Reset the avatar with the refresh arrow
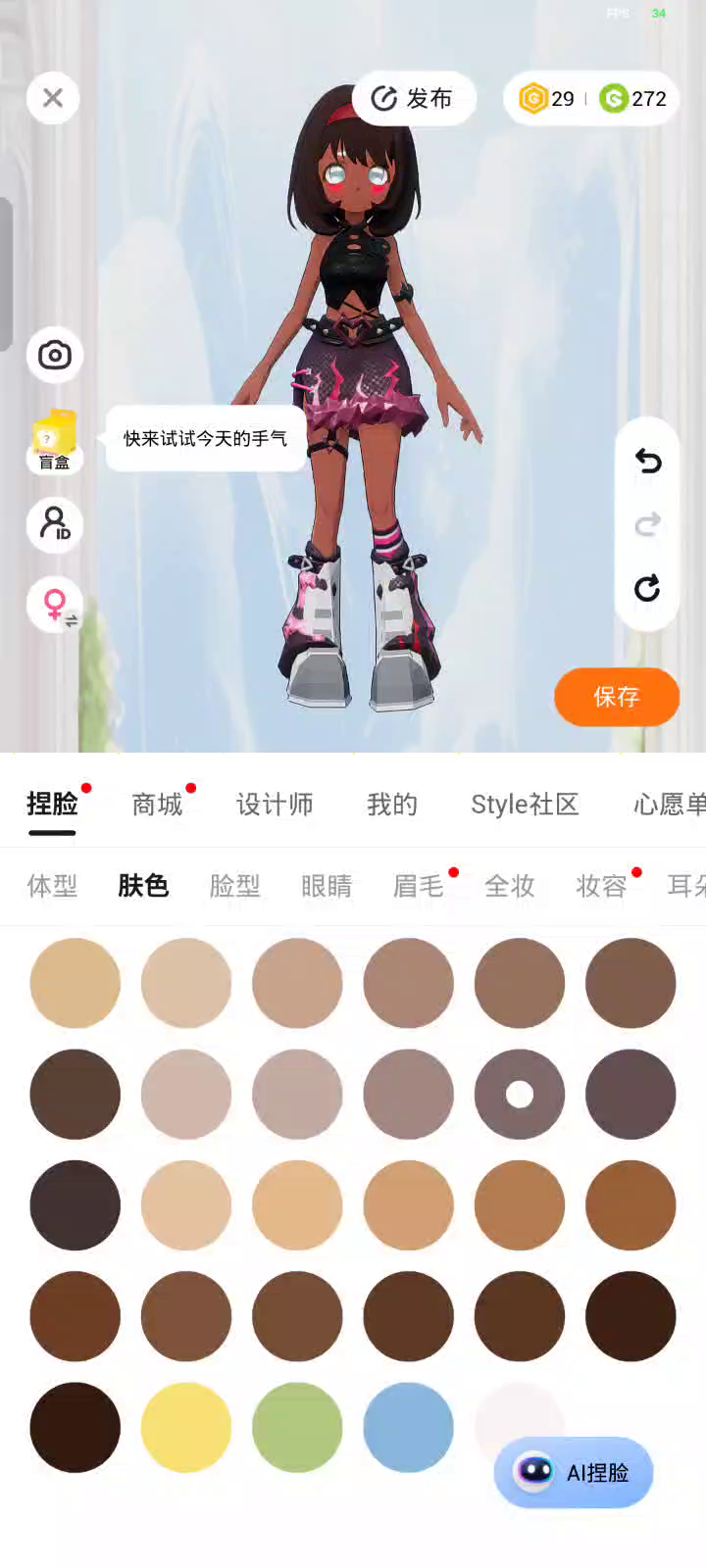This screenshot has height=1568, width=706. click(x=647, y=588)
